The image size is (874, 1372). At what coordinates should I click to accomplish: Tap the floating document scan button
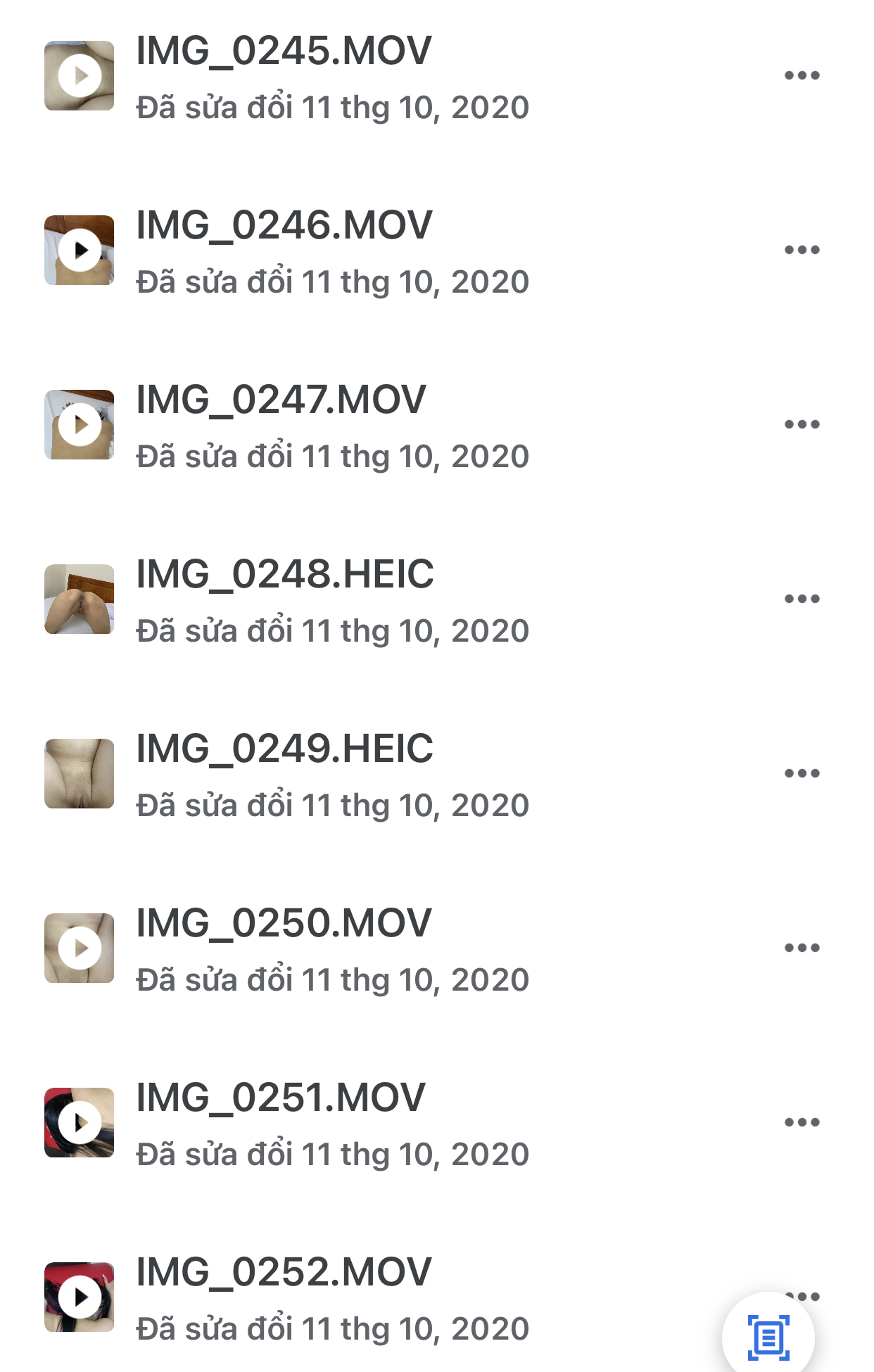coord(768,1336)
